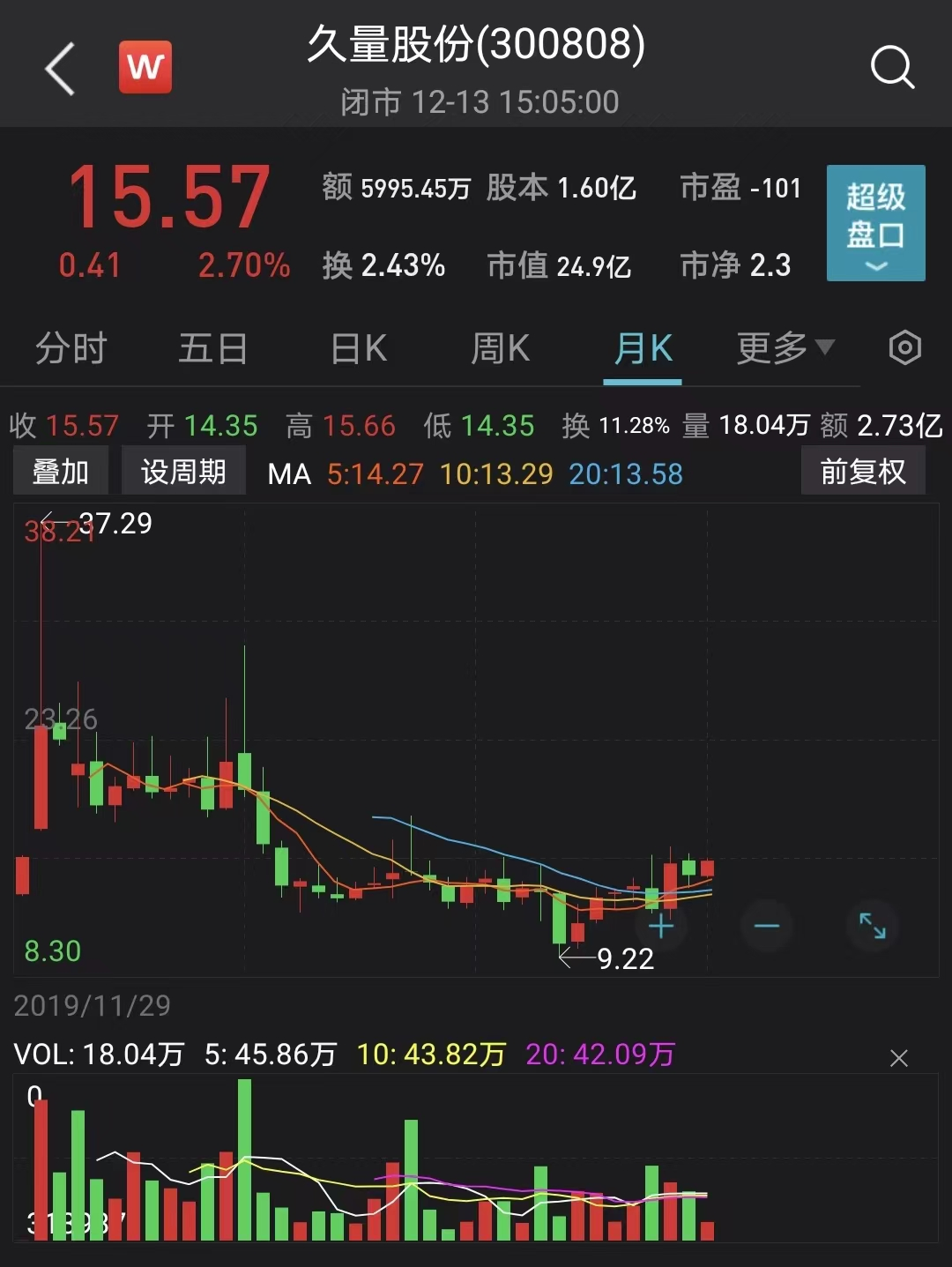Click the Wind app logo
952x1267 pixels.
(x=145, y=66)
